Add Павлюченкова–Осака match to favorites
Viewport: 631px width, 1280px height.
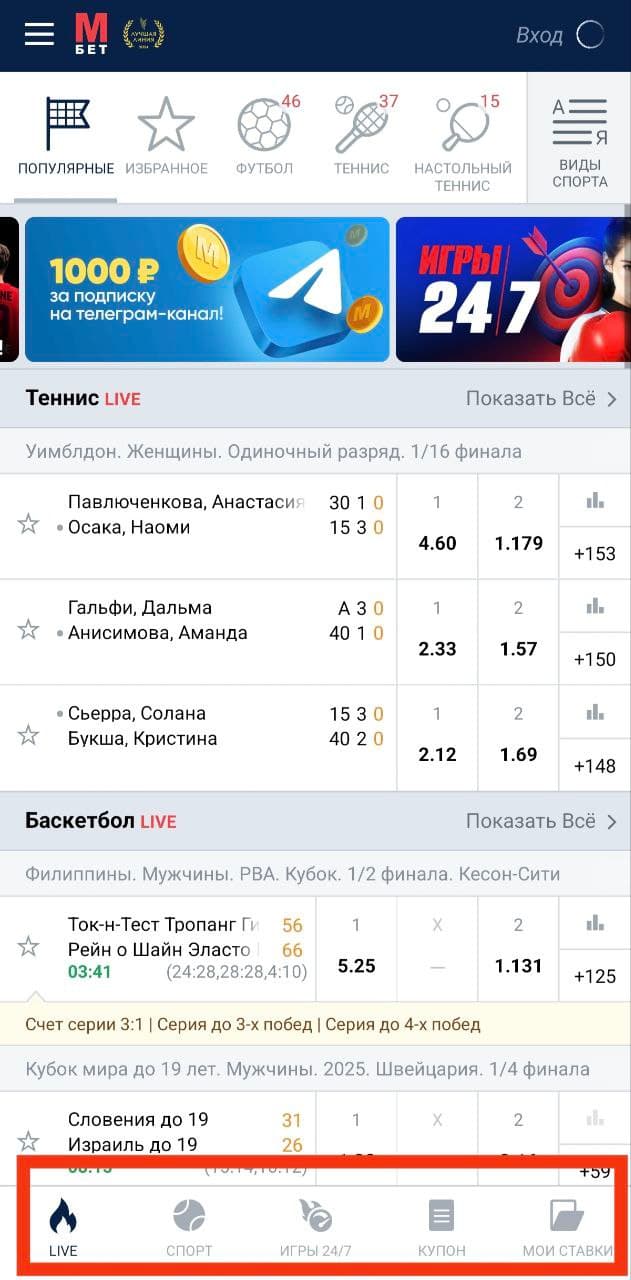pyautogui.click(x=29, y=524)
